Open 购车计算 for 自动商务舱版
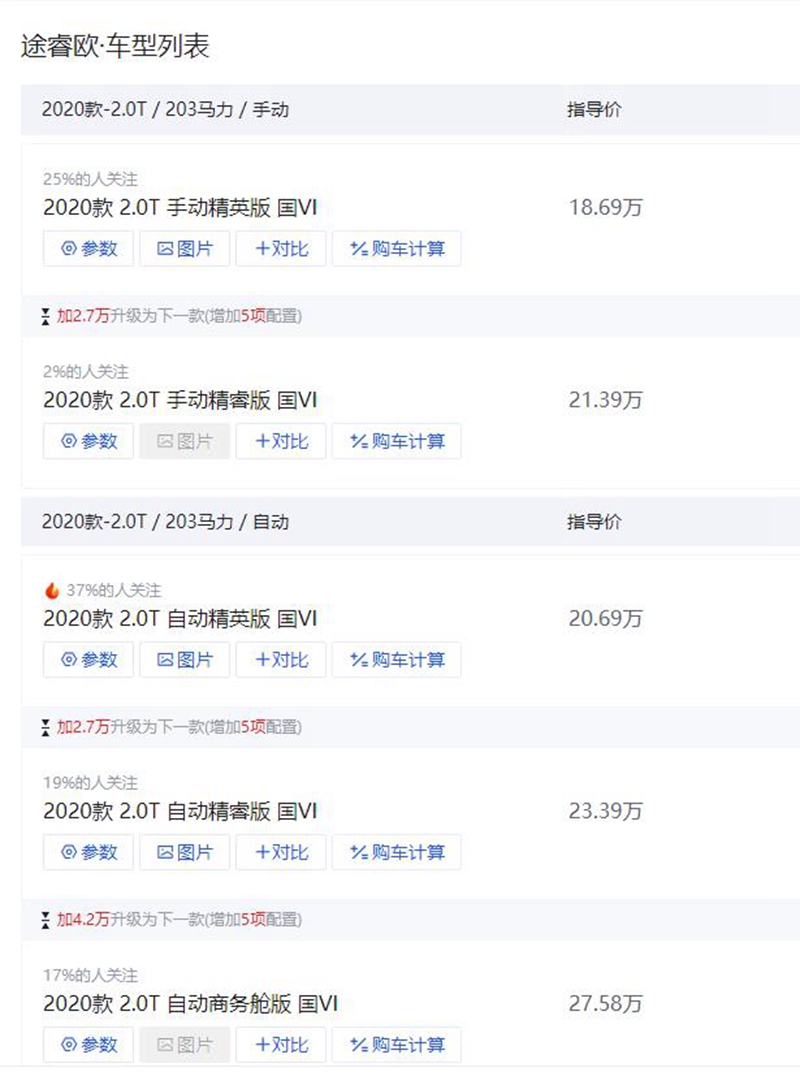Screen dimensions: 800x1072 click(x=396, y=1045)
